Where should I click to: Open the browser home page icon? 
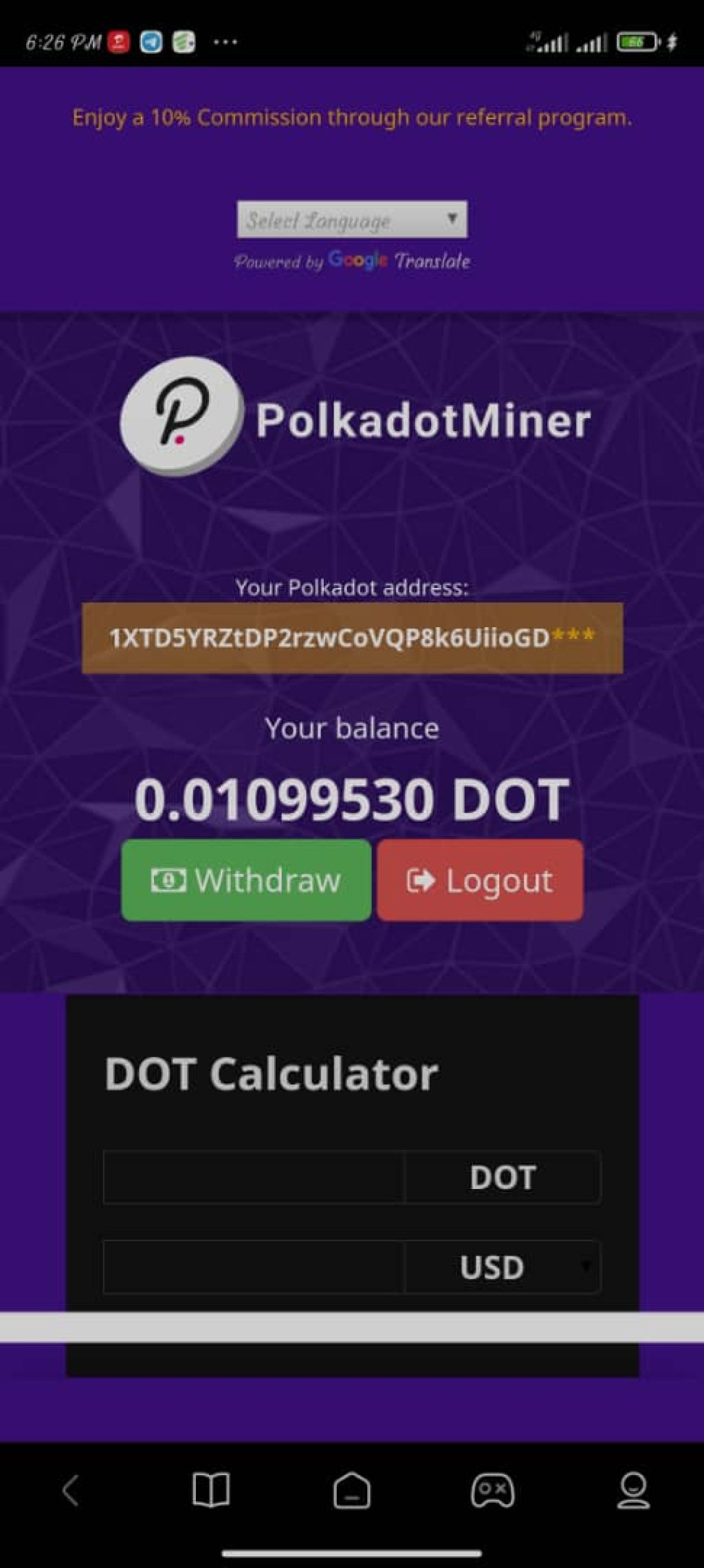coord(352,1491)
